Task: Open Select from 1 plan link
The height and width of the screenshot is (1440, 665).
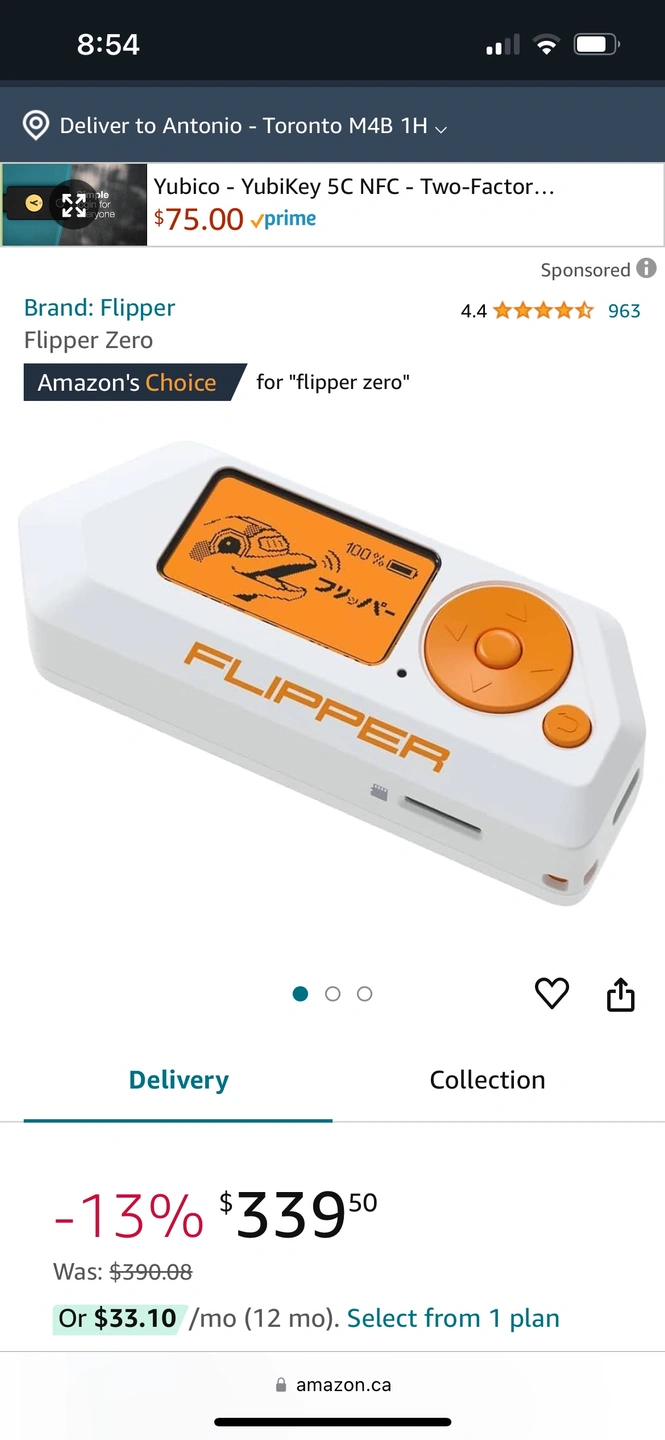Action: [453, 1319]
